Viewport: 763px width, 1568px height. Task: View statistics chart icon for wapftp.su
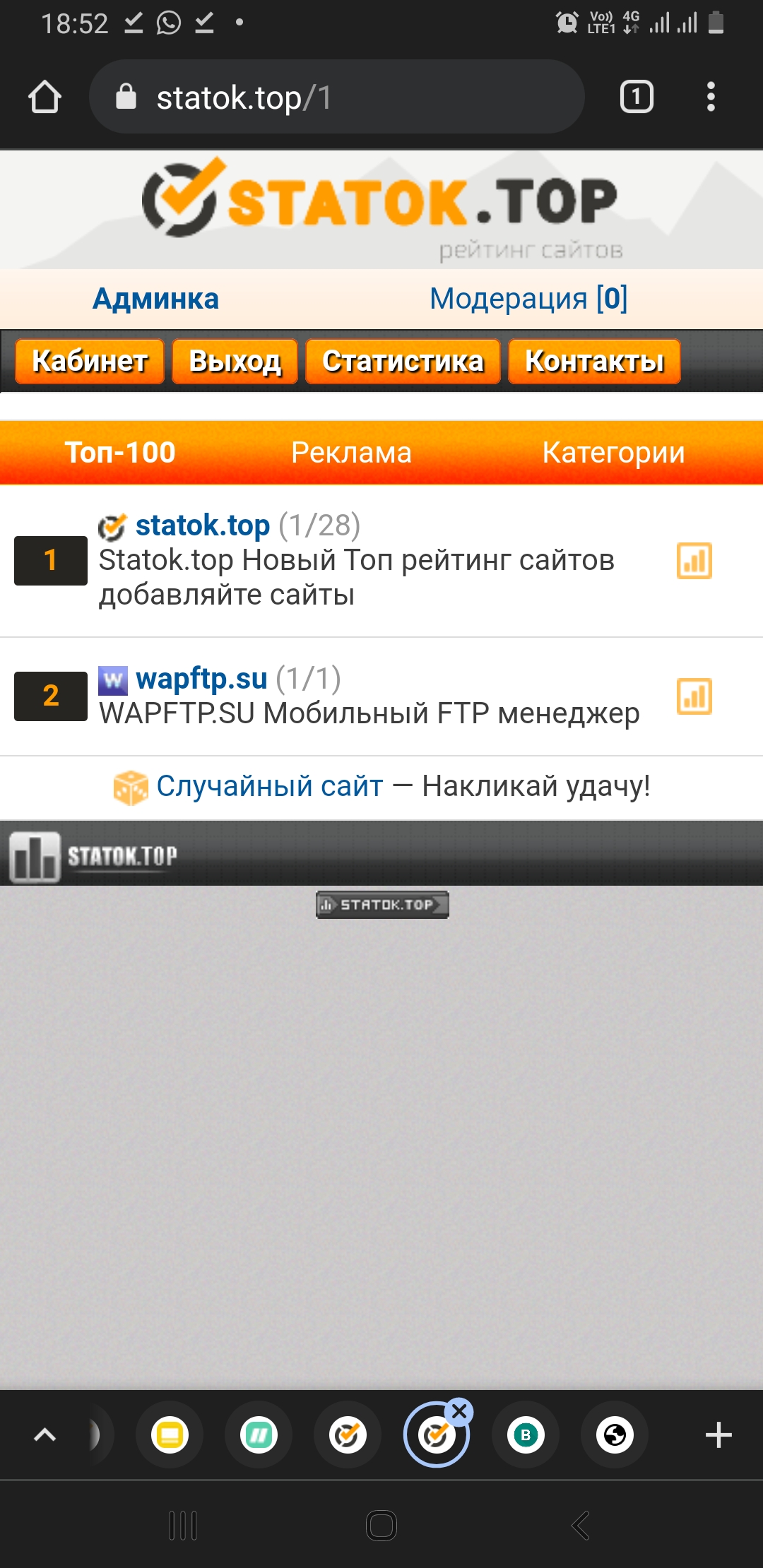pyautogui.click(x=694, y=696)
